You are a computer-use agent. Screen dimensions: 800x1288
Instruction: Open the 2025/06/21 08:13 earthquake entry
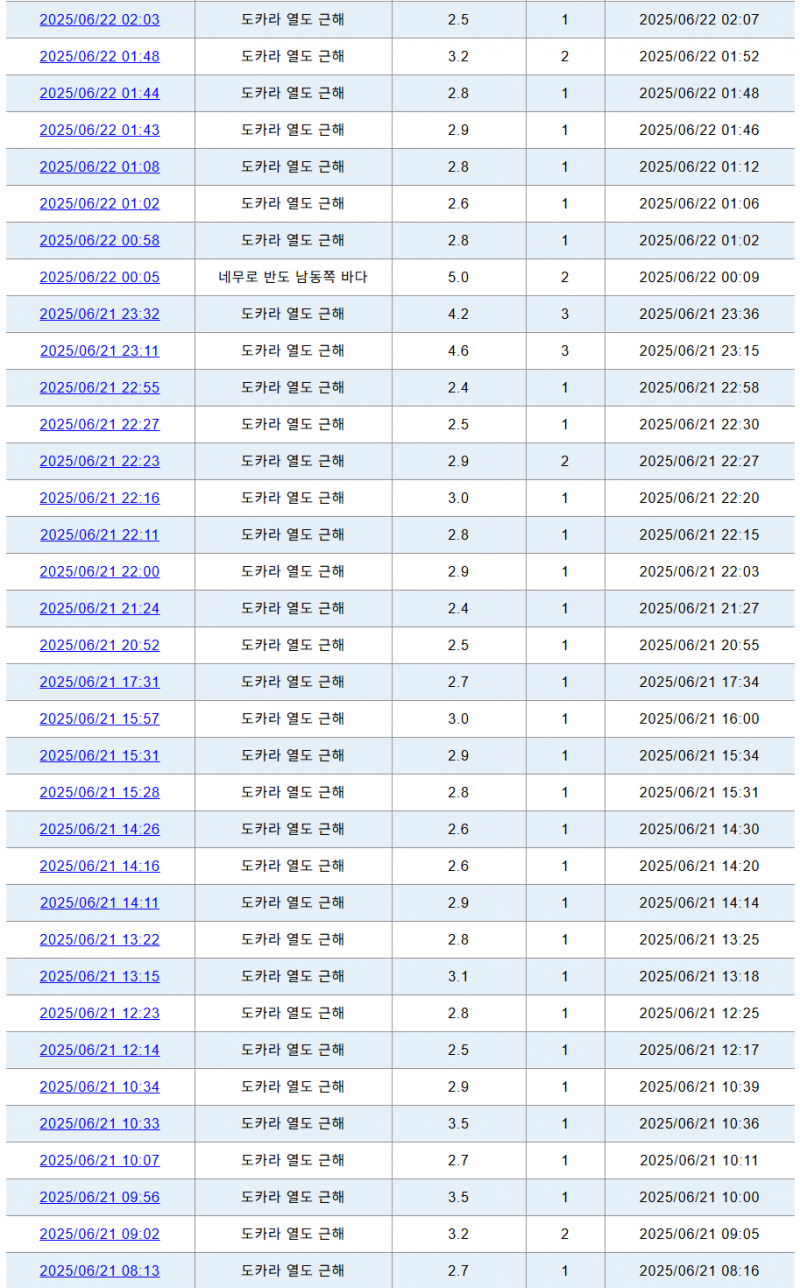coord(99,1271)
